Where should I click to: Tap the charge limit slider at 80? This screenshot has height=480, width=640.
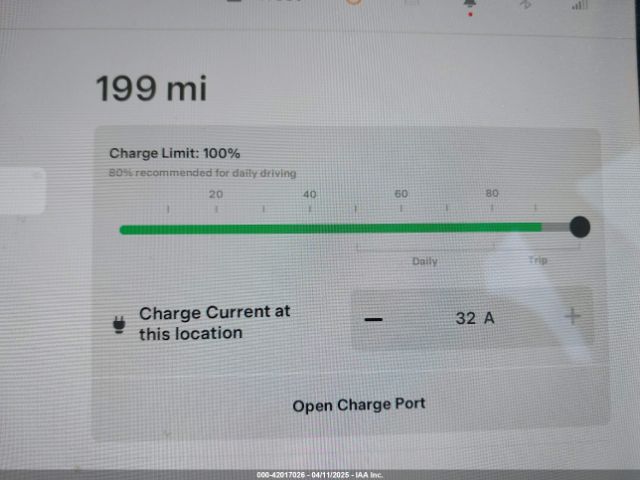pyautogui.click(x=492, y=229)
